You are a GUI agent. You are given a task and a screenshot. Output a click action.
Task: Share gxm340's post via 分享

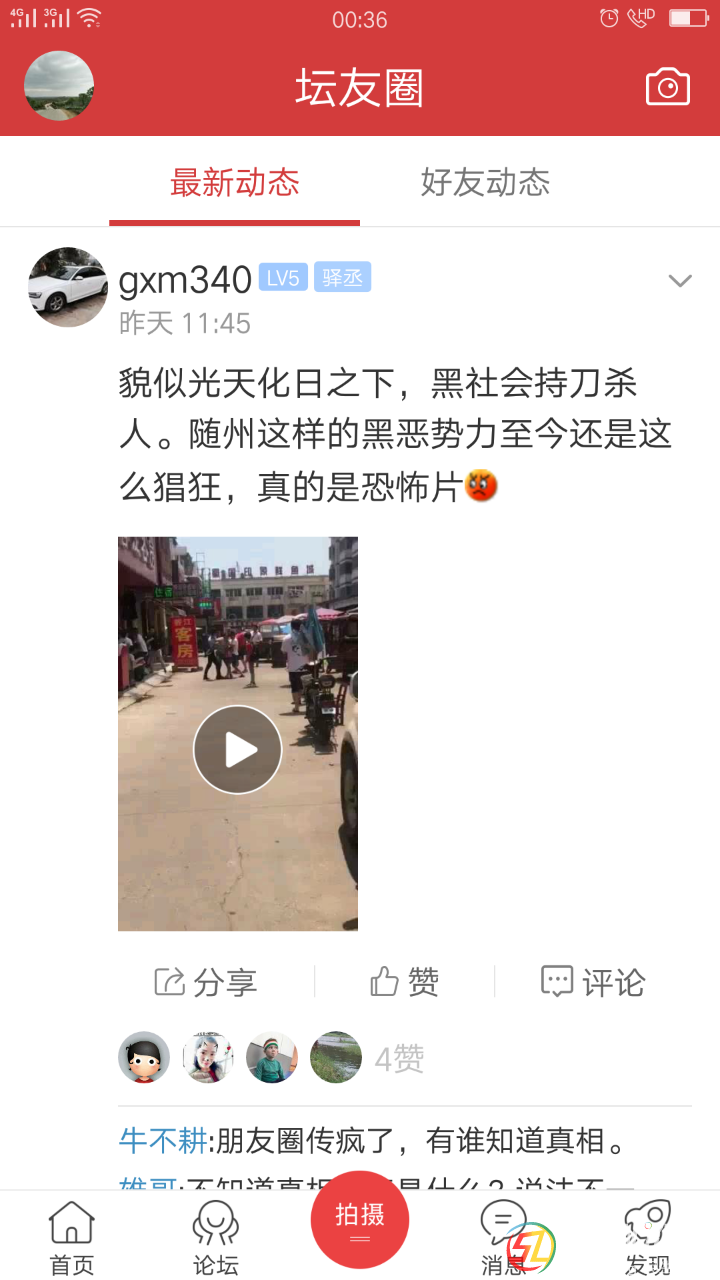tap(206, 982)
